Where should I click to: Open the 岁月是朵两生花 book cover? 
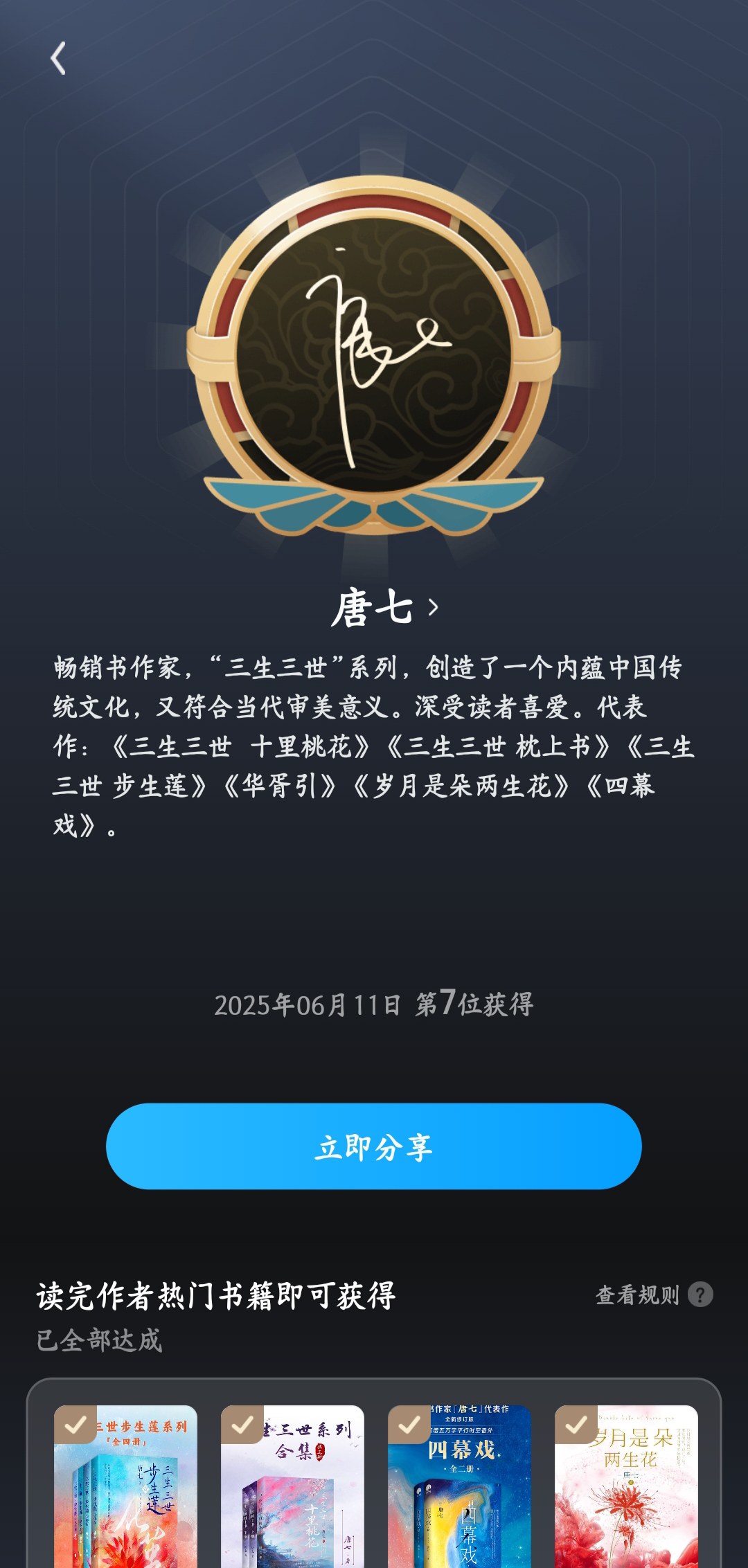click(626, 1486)
